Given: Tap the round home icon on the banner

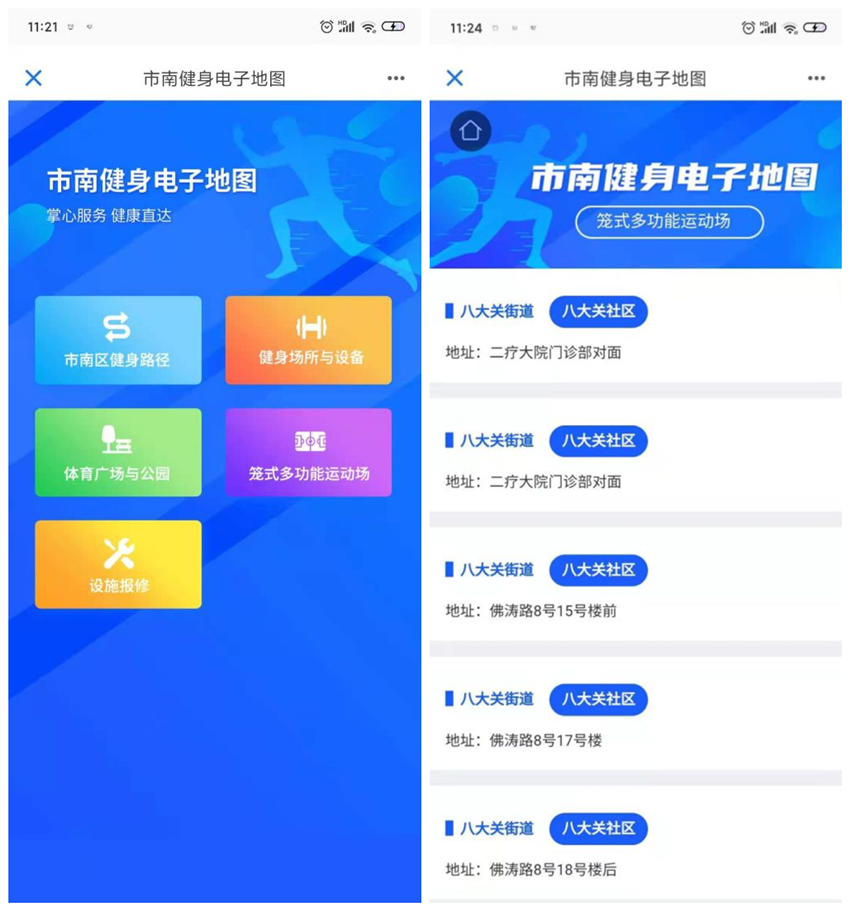Looking at the screenshot, I should pos(471,131).
